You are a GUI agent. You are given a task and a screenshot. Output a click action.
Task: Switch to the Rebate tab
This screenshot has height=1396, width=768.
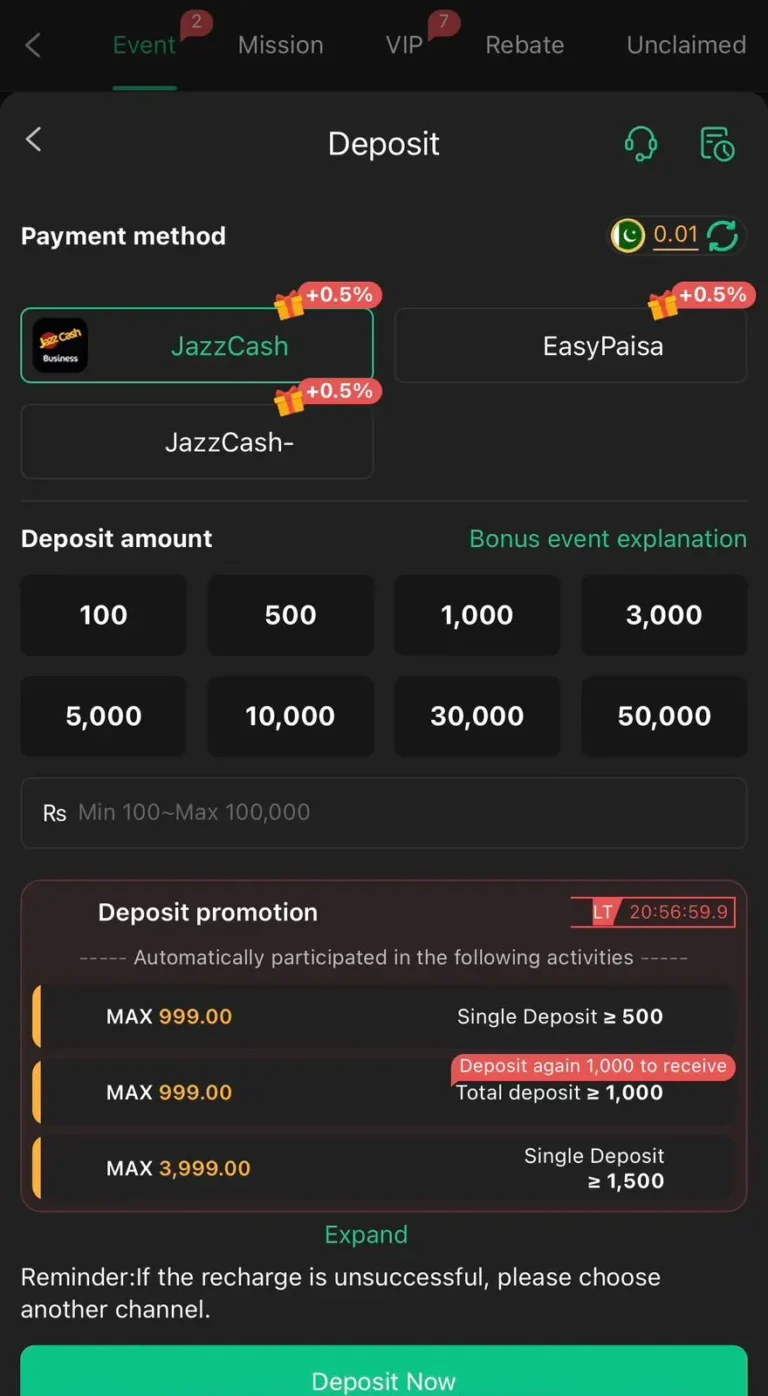click(524, 45)
